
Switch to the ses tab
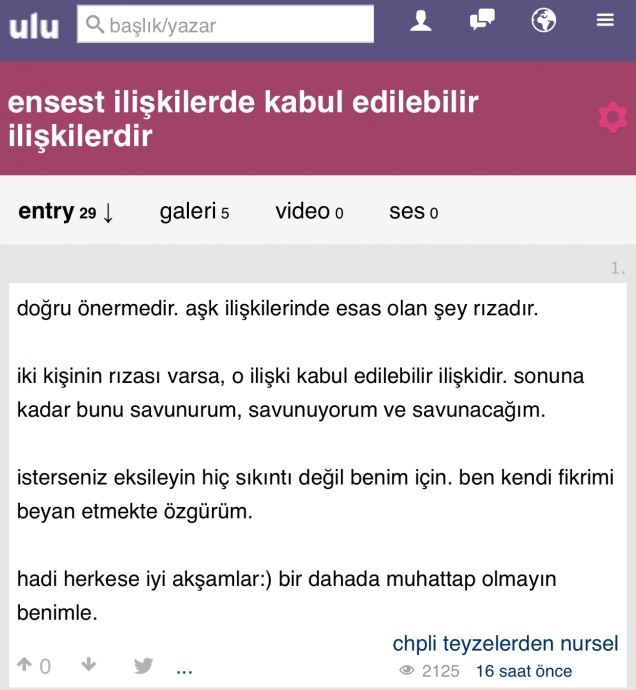coord(413,212)
